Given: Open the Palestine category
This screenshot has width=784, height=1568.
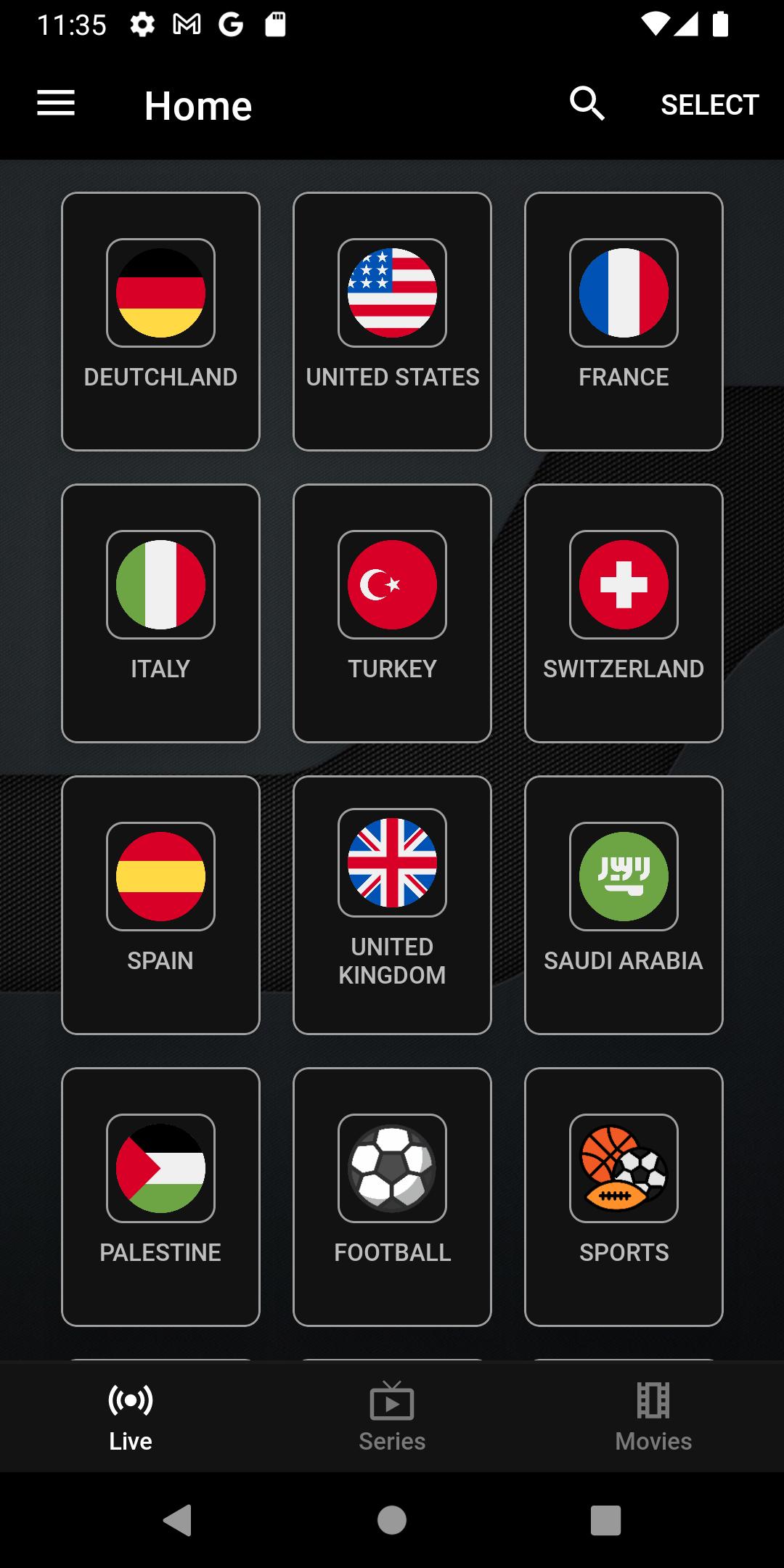Looking at the screenshot, I should [x=160, y=1197].
